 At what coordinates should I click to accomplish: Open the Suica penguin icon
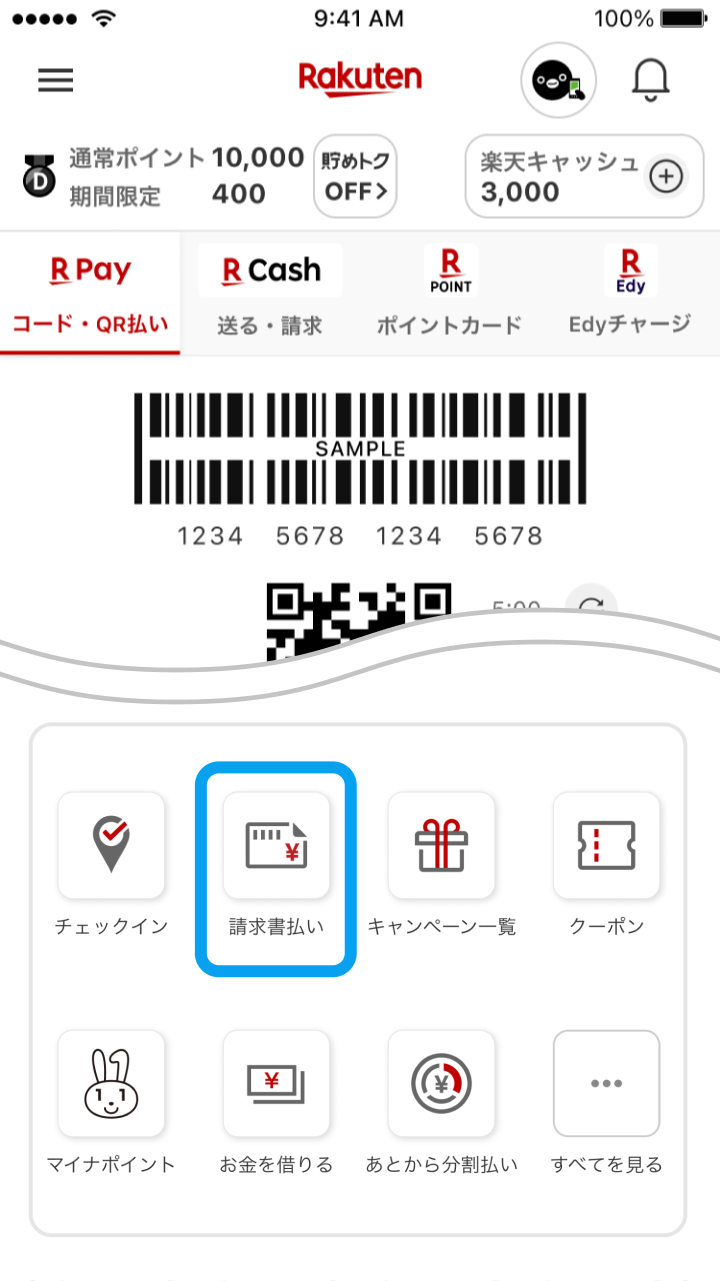(x=558, y=81)
